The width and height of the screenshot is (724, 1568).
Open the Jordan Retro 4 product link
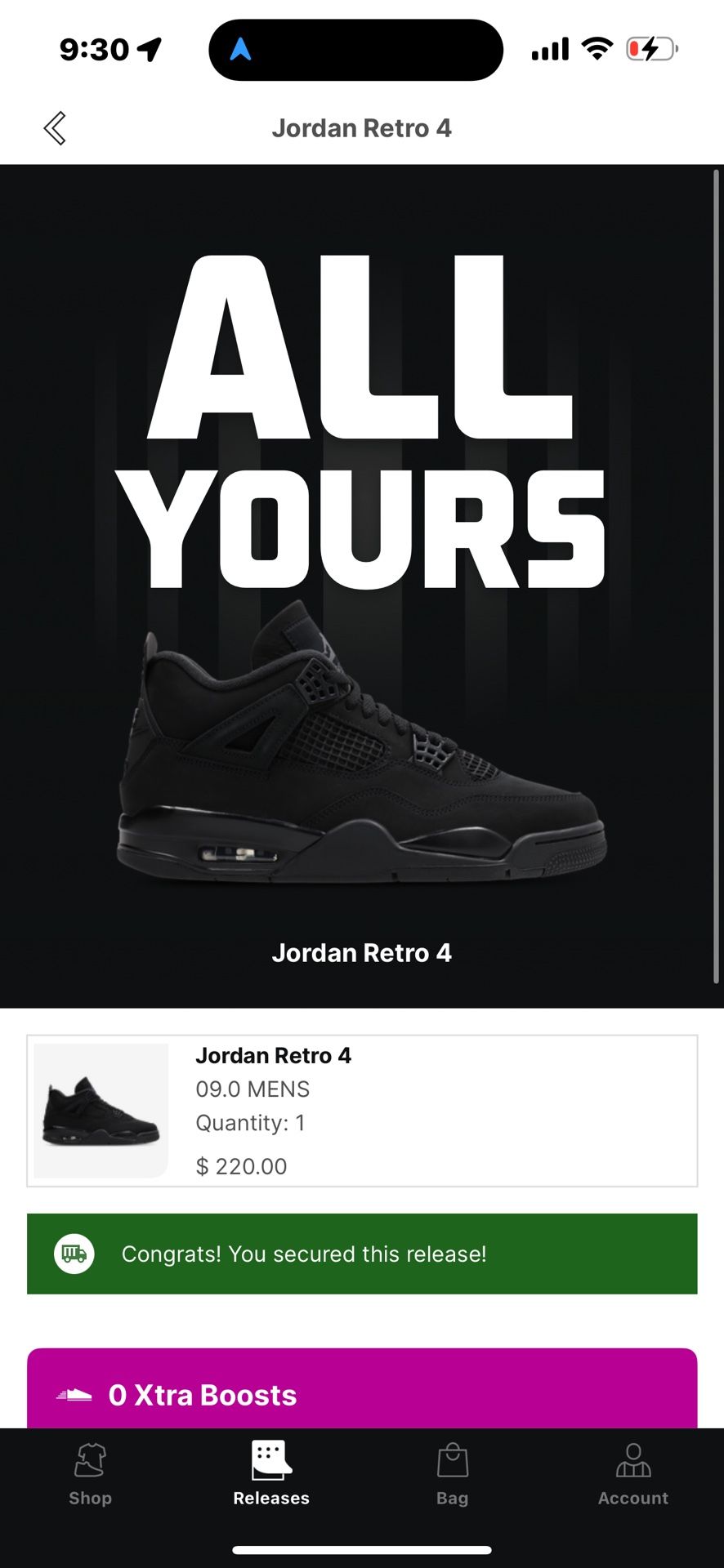[x=274, y=1055]
